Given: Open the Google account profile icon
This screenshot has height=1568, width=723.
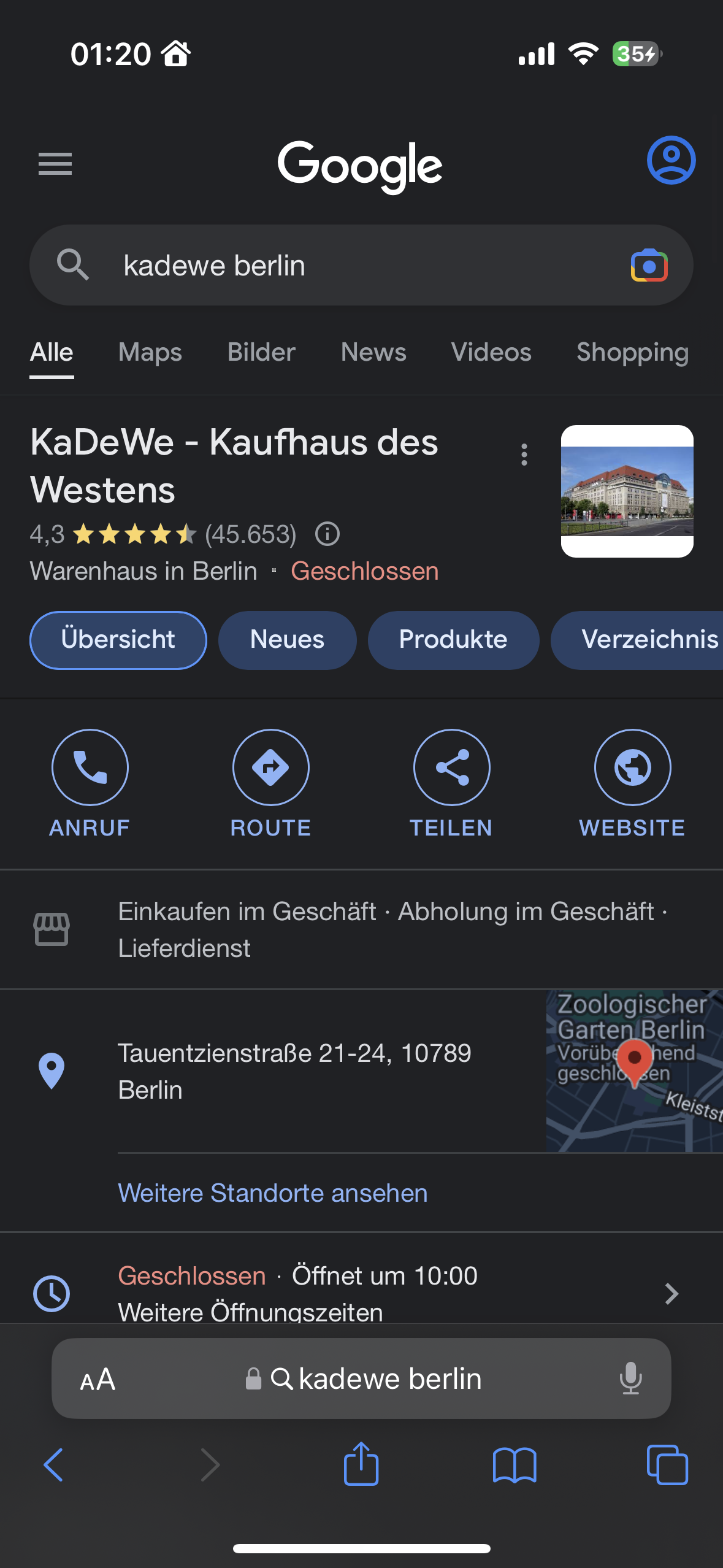Looking at the screenshot, I should 671,160.
